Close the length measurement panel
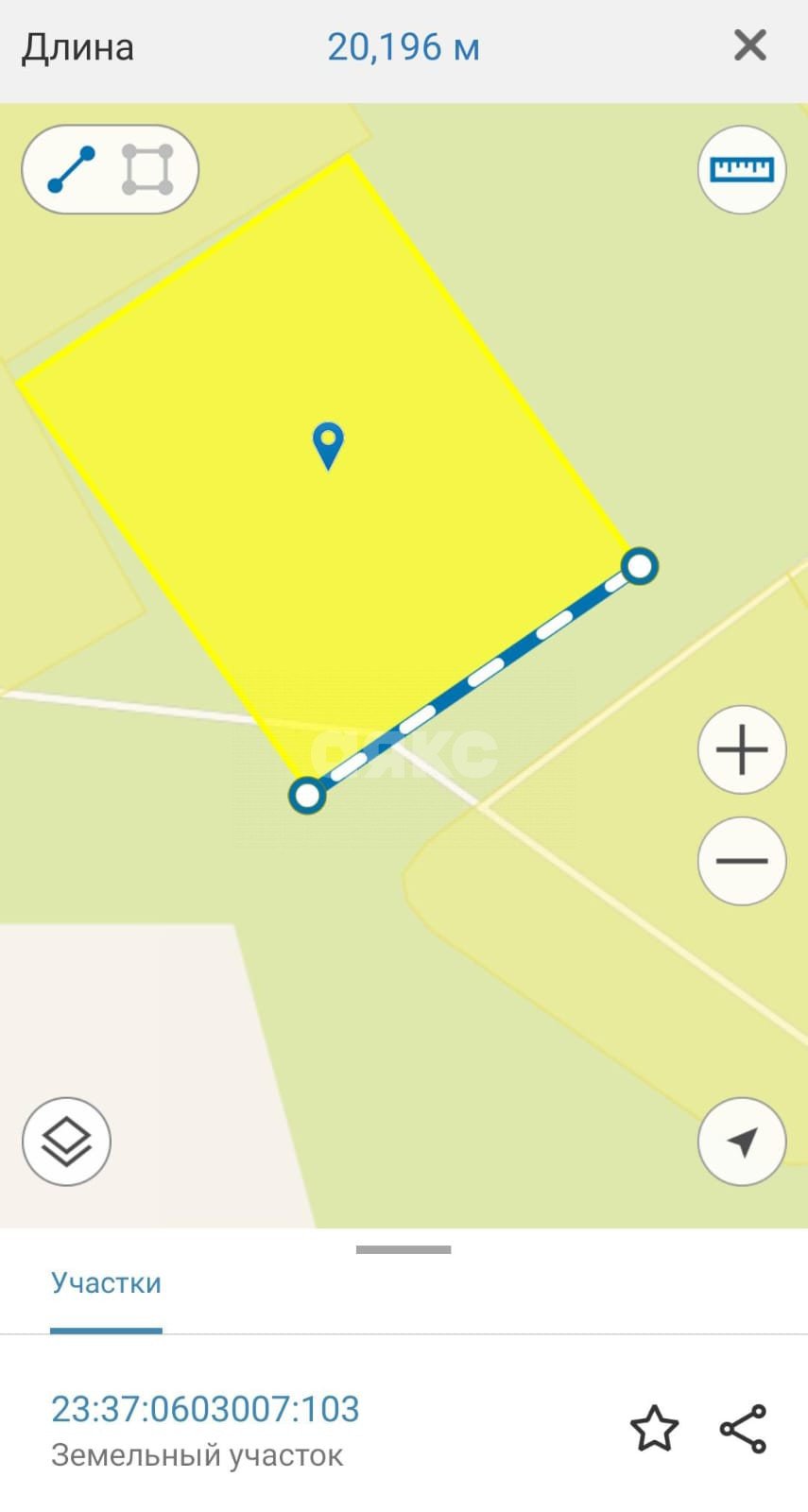808x1512 pixels. click(x=749, y=45)
